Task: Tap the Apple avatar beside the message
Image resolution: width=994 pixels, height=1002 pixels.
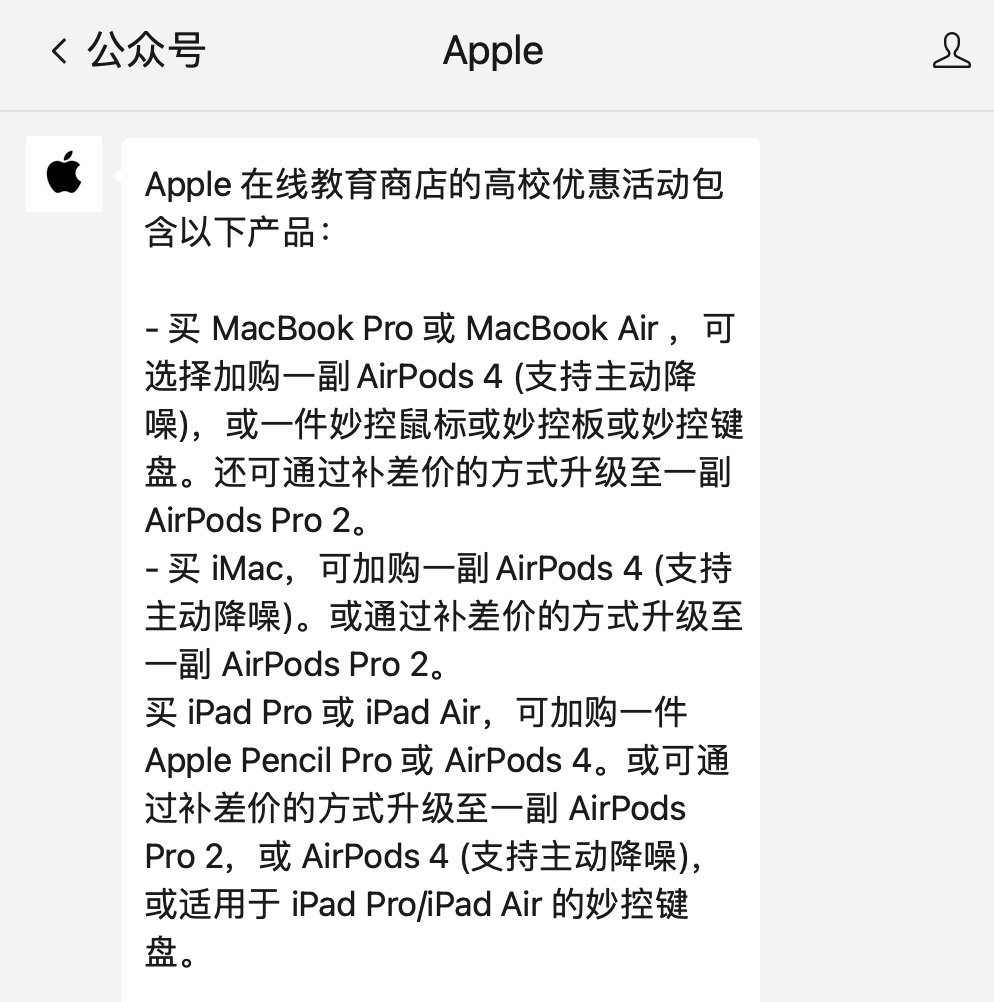Action: pos(64,173)
